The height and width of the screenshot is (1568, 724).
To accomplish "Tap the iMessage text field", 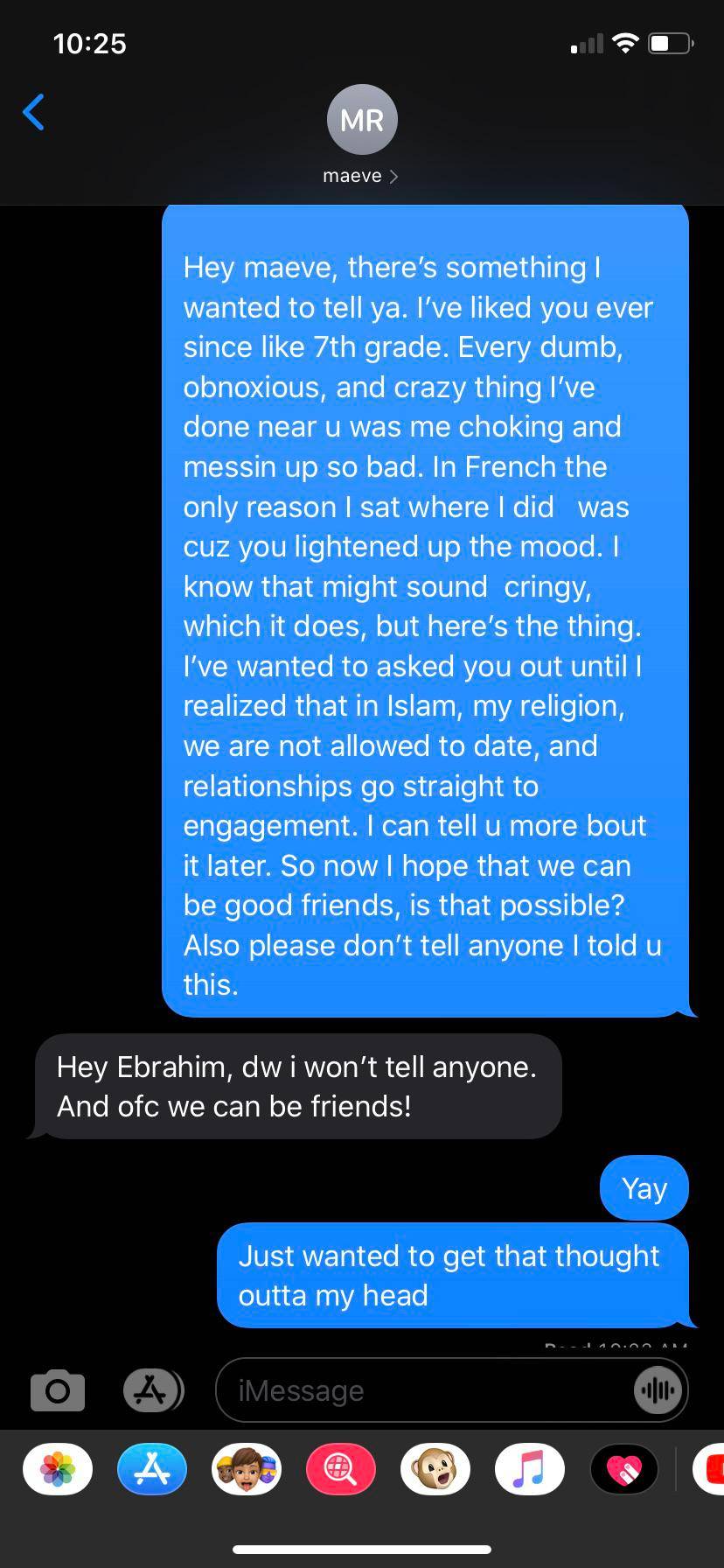I will (x=420, y=1390).
